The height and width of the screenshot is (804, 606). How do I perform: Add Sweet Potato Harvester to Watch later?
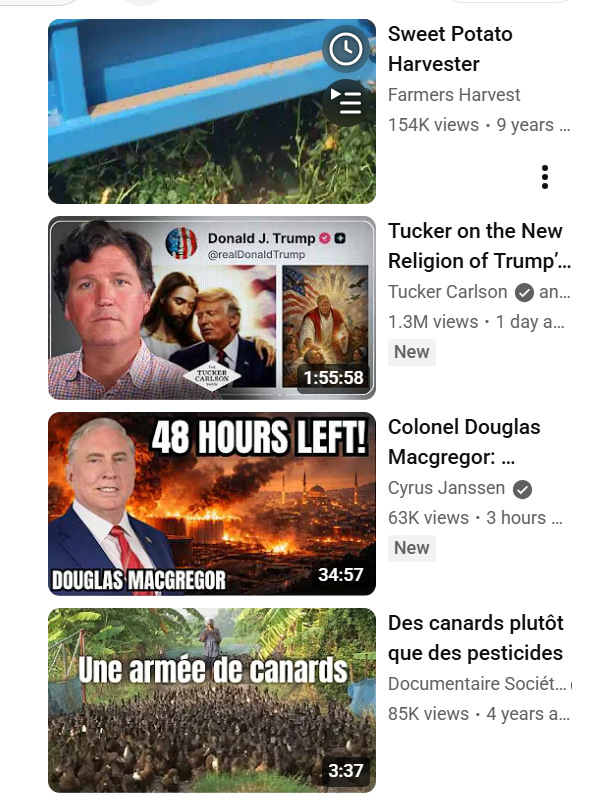click(346, 48)
